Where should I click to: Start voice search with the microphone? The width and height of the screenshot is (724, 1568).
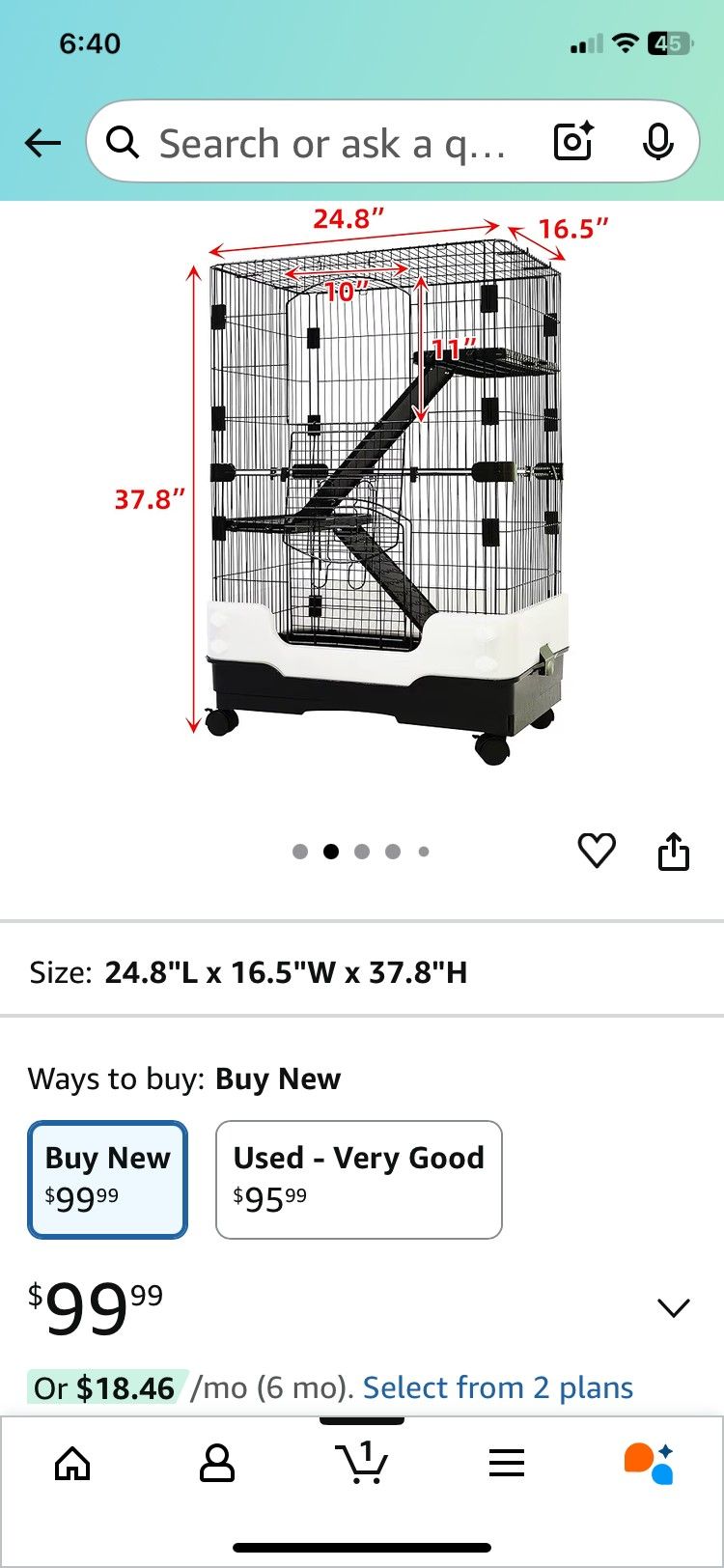pyautogui.click(x=657, y=142)
